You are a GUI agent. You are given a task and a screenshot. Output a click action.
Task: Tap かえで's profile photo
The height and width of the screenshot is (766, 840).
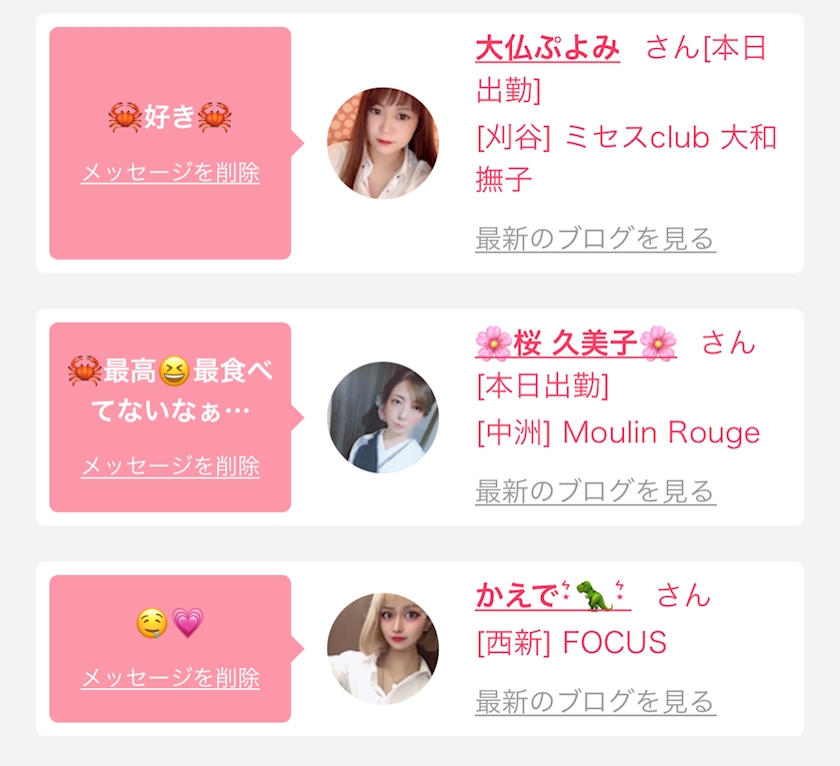pos(382,649)
